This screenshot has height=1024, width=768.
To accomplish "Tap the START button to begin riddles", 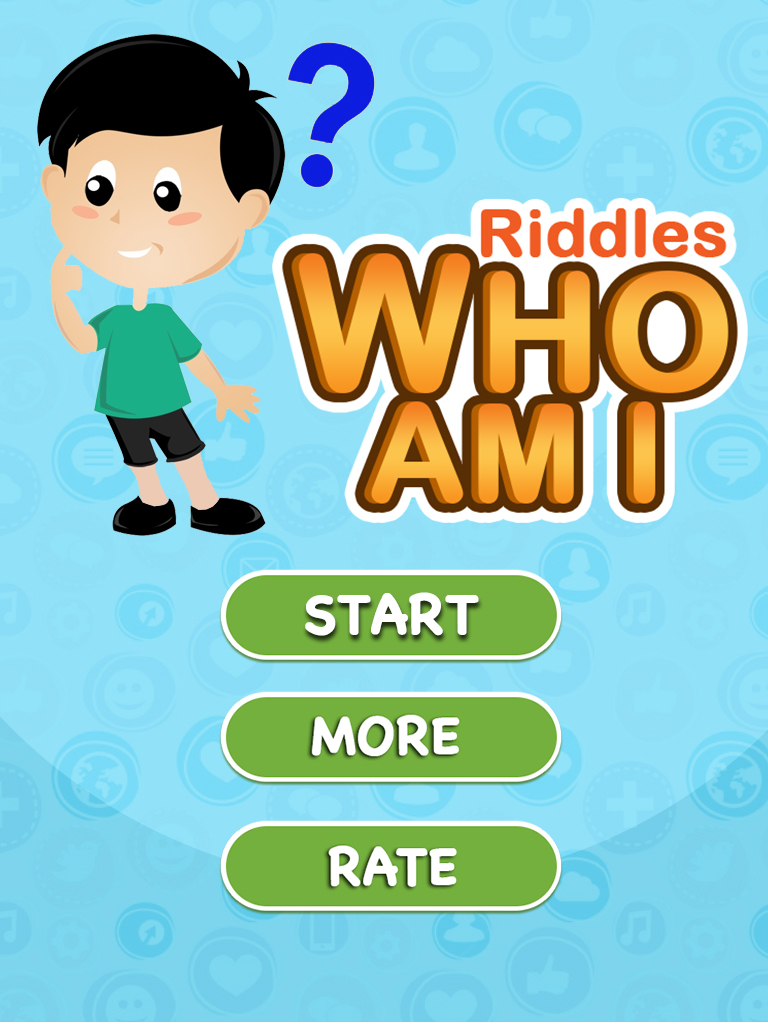I will (390, 615).
